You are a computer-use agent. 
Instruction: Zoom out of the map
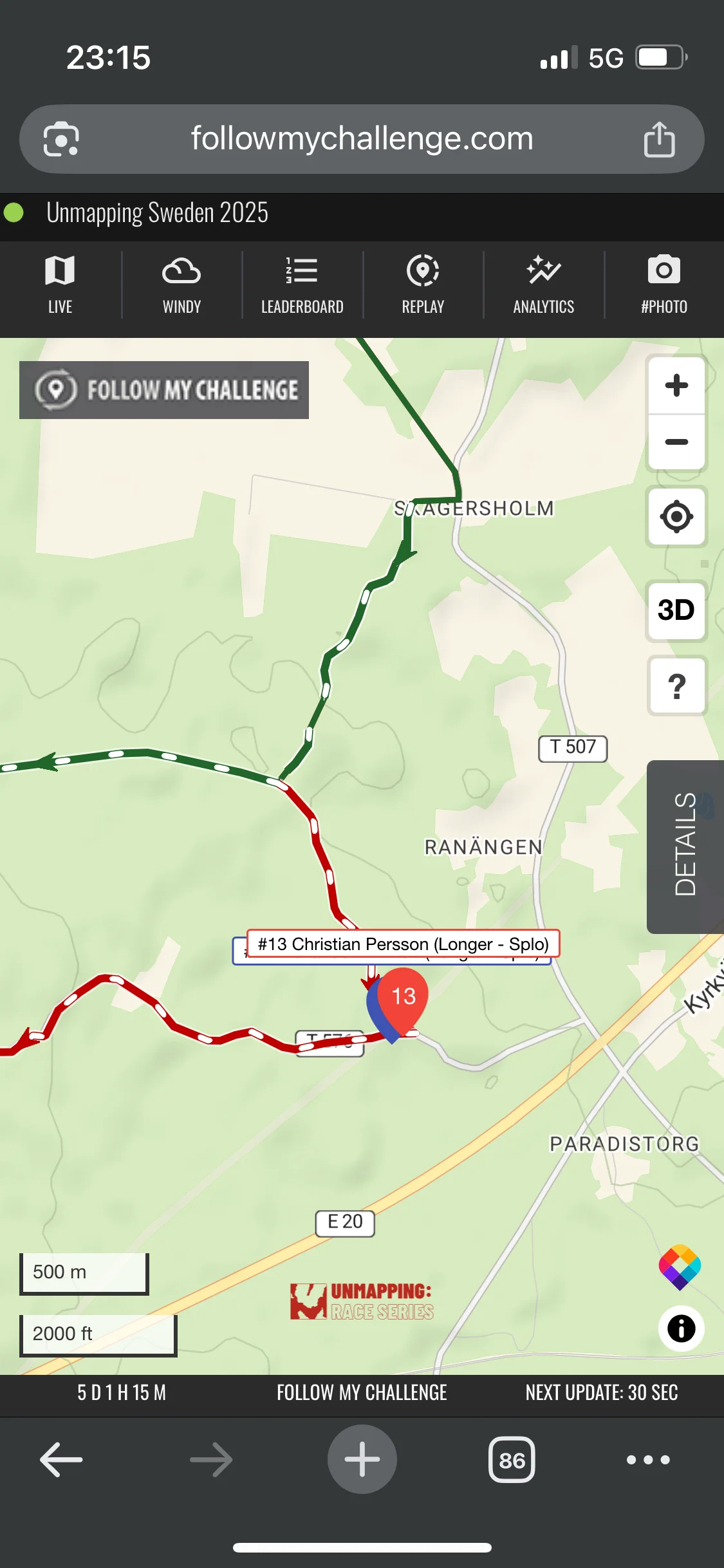[676, 442]
